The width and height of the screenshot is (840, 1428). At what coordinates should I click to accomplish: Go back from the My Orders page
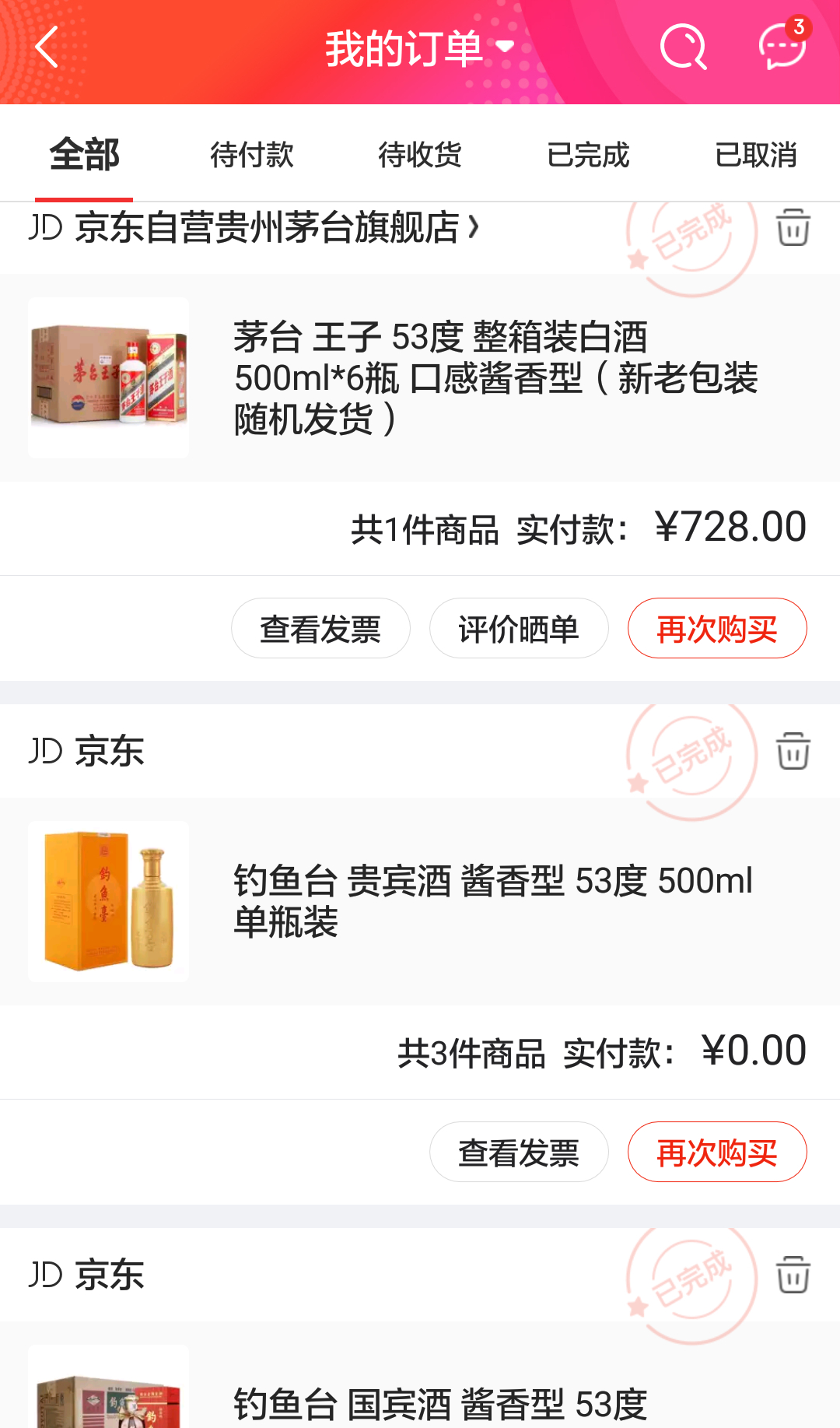(47, 48)
